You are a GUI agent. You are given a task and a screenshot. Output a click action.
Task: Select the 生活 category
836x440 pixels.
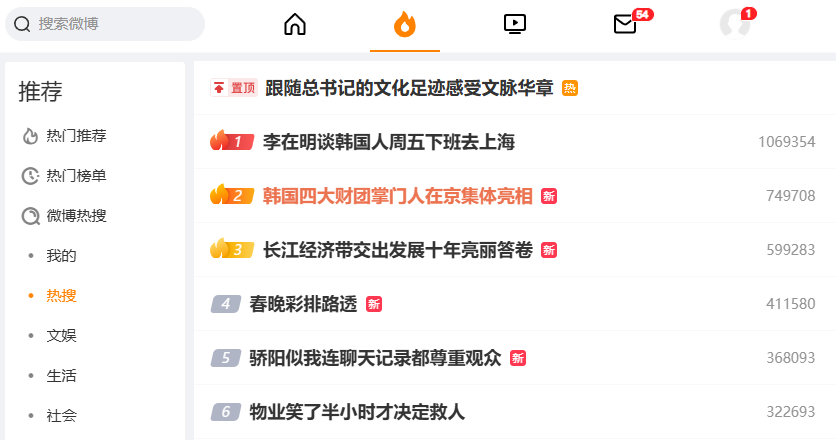click(61, 376)
